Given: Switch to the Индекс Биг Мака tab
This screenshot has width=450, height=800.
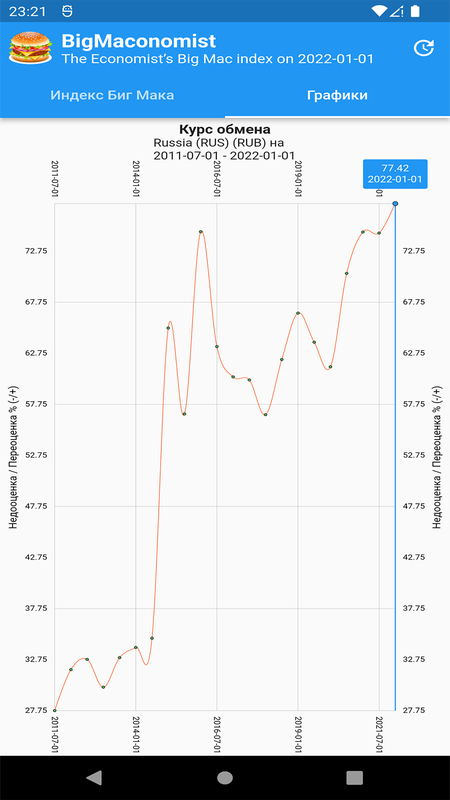Looking at the screenshot, I should tap(112, 95).
